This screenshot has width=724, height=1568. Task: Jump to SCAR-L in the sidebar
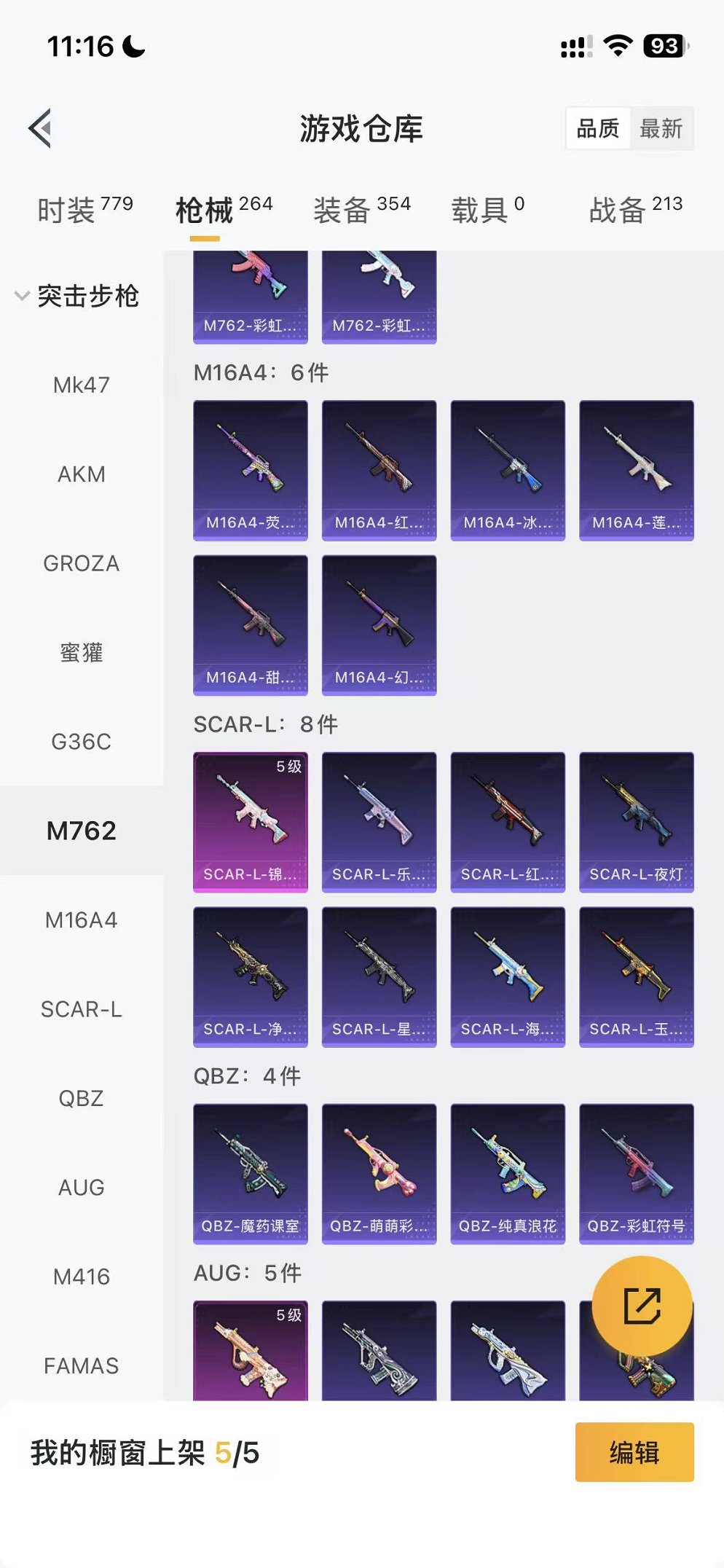[x=82, y=1009]
